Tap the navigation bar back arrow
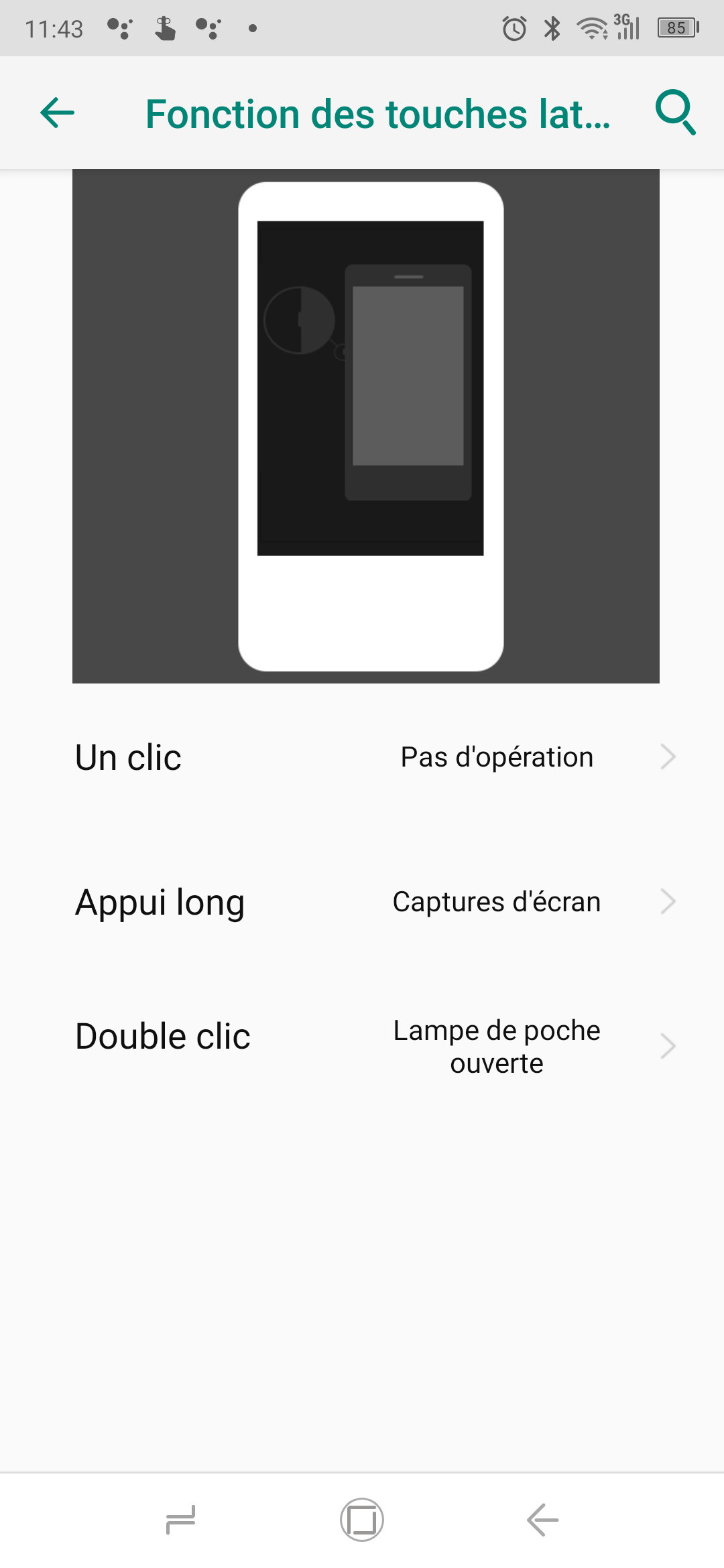The image size is (724, 1568). point(543,1520)
